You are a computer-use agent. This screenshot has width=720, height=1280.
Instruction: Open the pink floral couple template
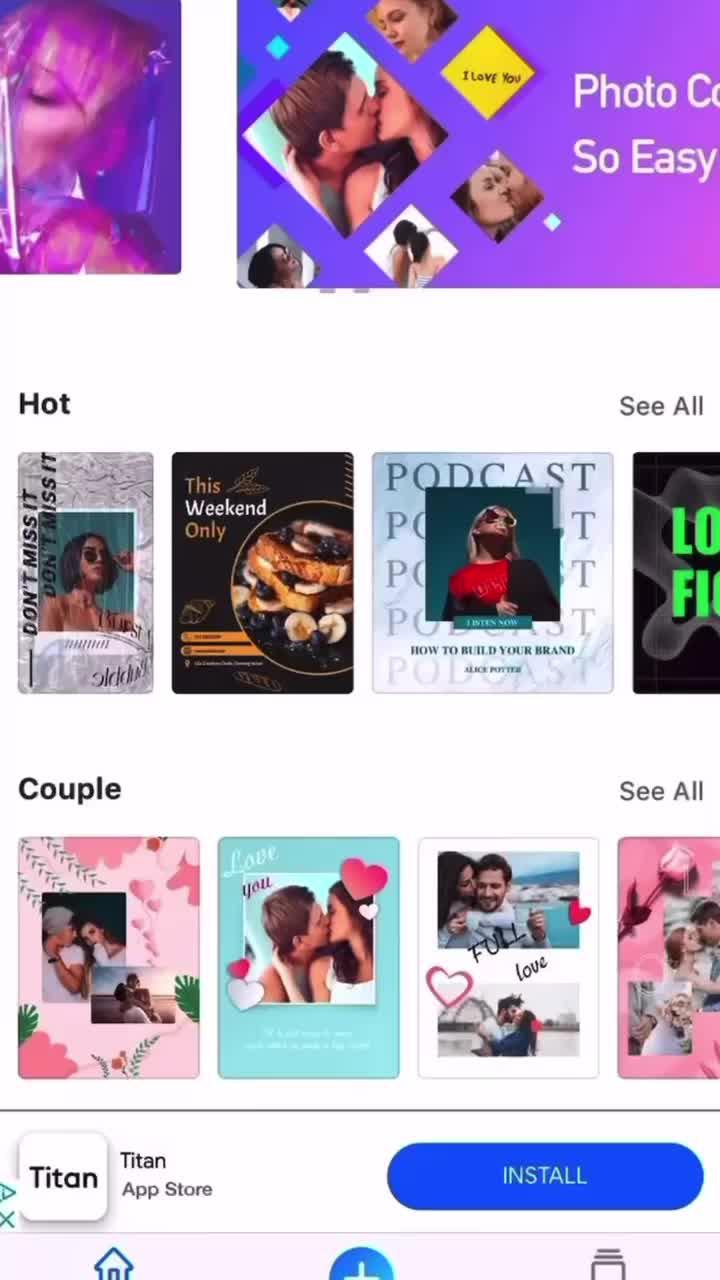[109, 958]
